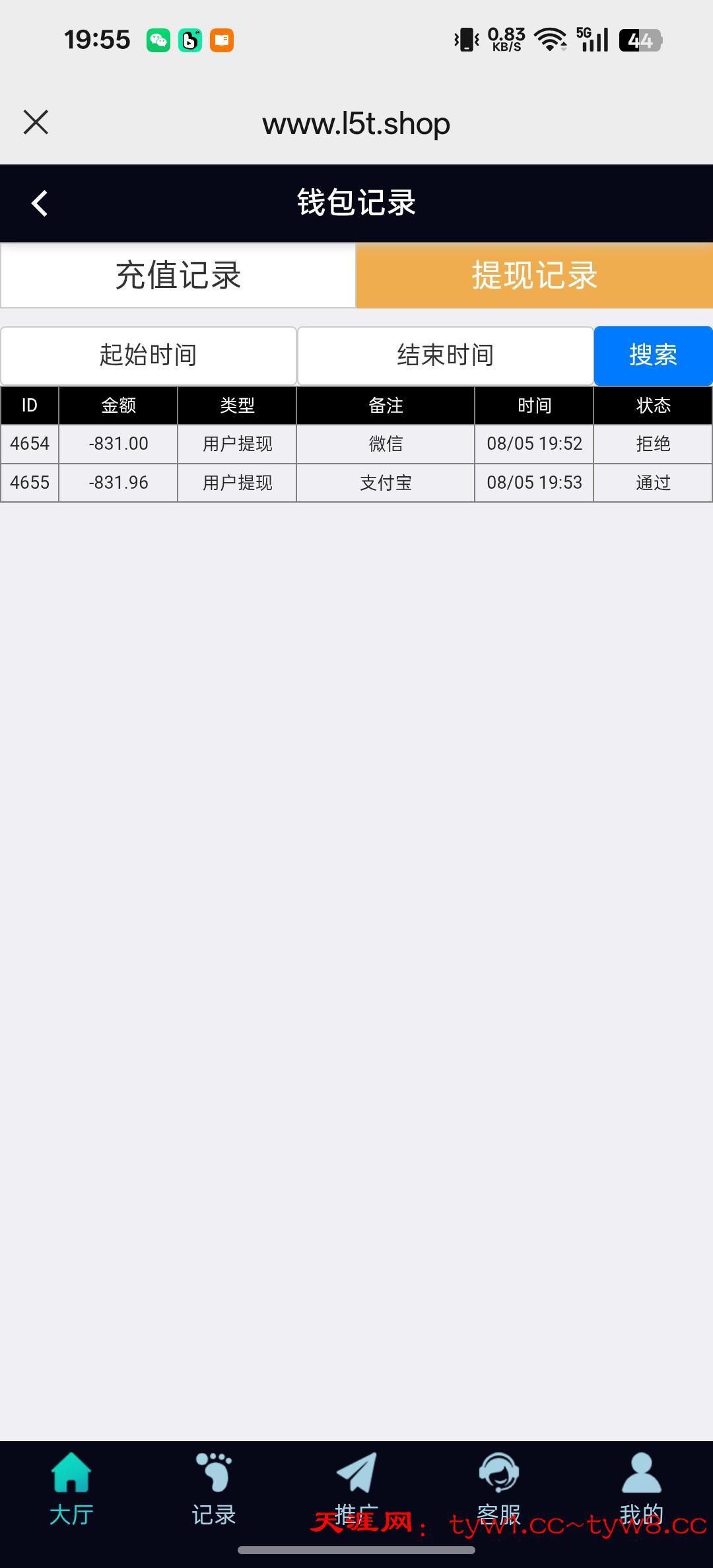Open the 大厅 tab
713x1568 pixels.
click(x=71, y=1489)
